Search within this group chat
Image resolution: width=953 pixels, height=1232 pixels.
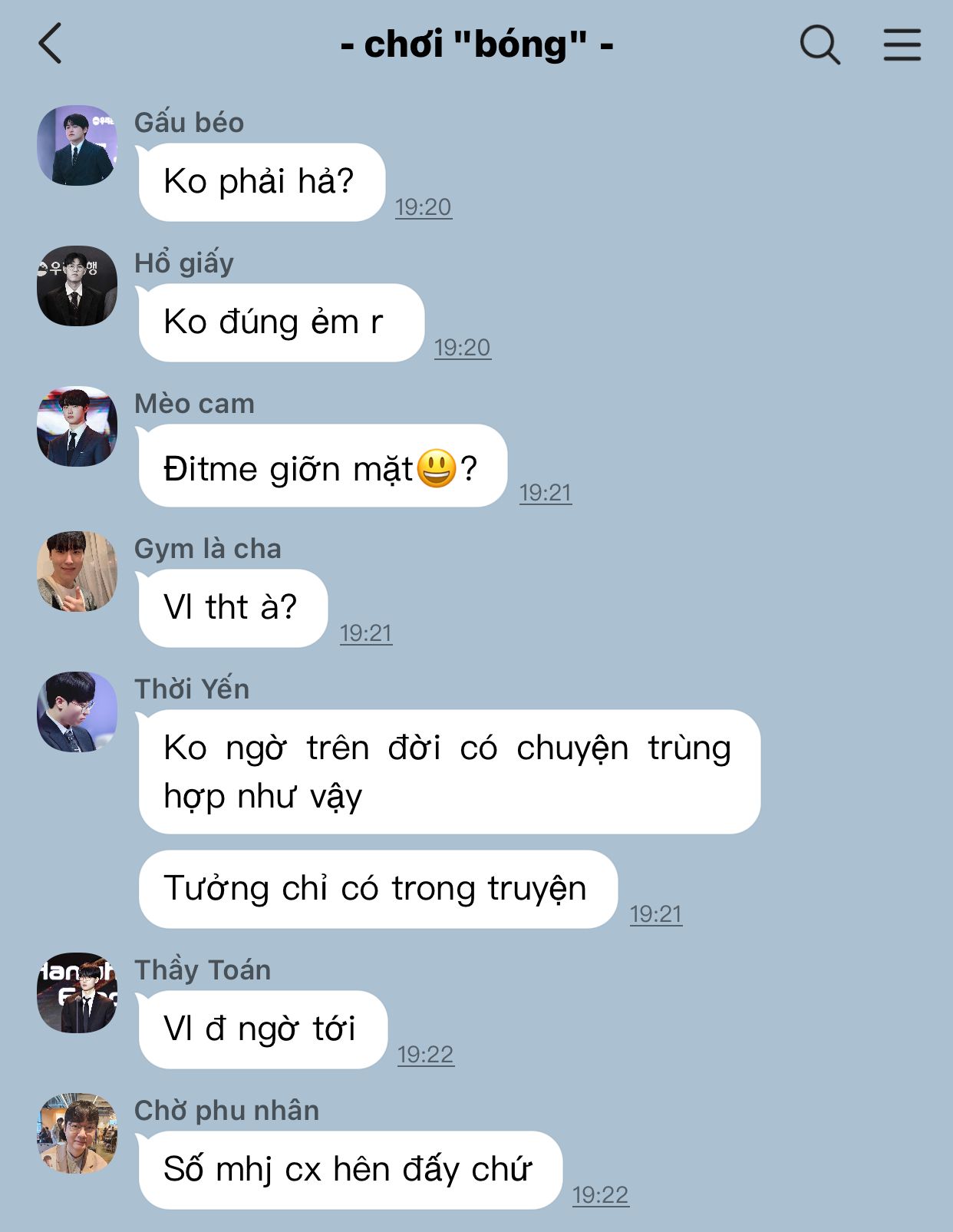pyautogui.click(x=819, y=45)
